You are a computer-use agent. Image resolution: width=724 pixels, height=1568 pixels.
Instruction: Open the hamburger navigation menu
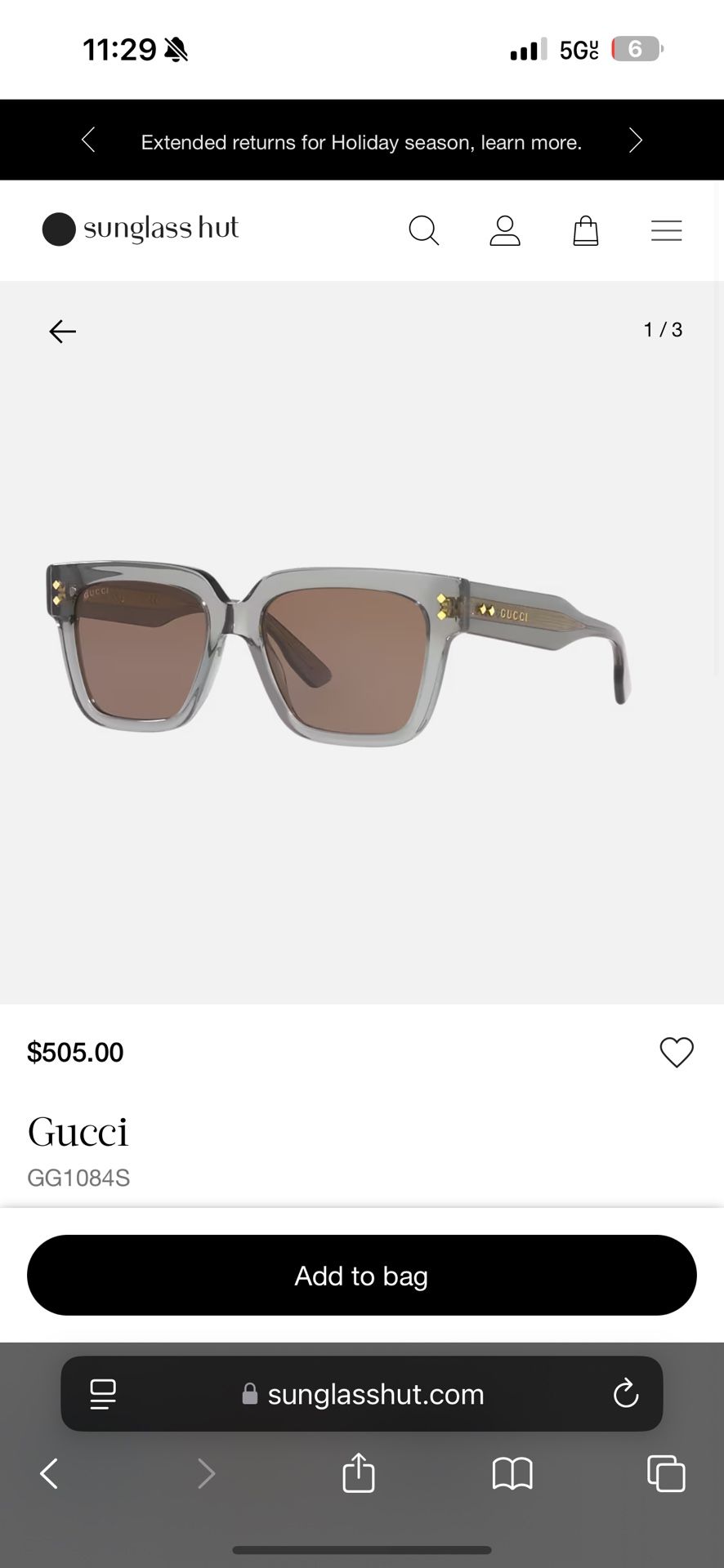coord(666,230)
